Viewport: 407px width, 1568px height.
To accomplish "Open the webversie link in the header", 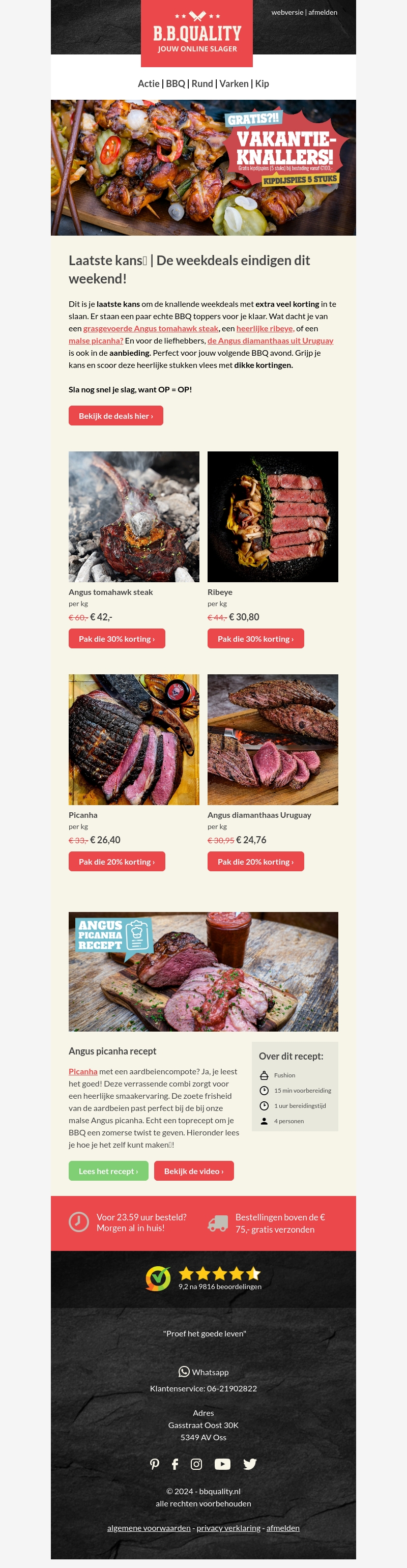I will pos(287,12).
